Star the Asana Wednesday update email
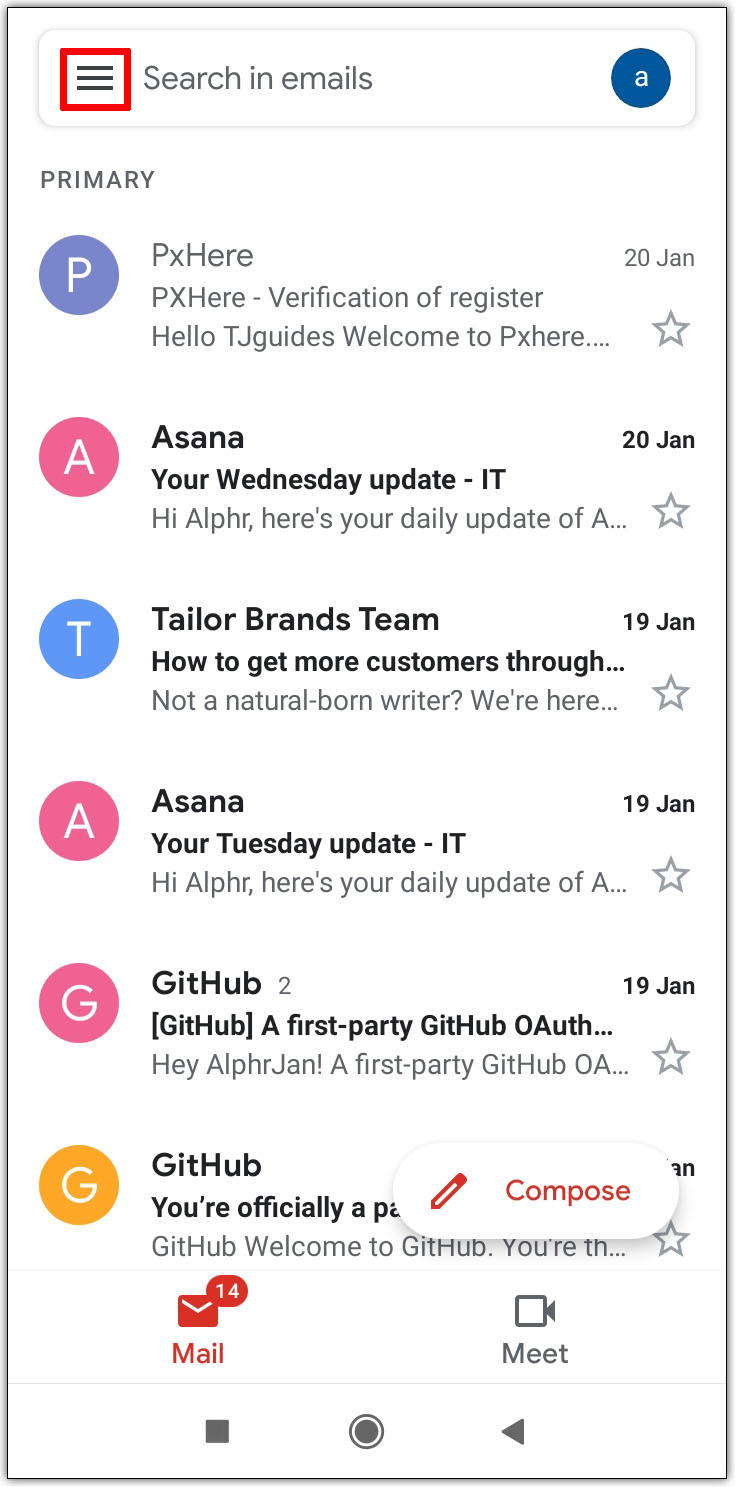Screen dimensions: 735x1487 [x=670, y=512]
